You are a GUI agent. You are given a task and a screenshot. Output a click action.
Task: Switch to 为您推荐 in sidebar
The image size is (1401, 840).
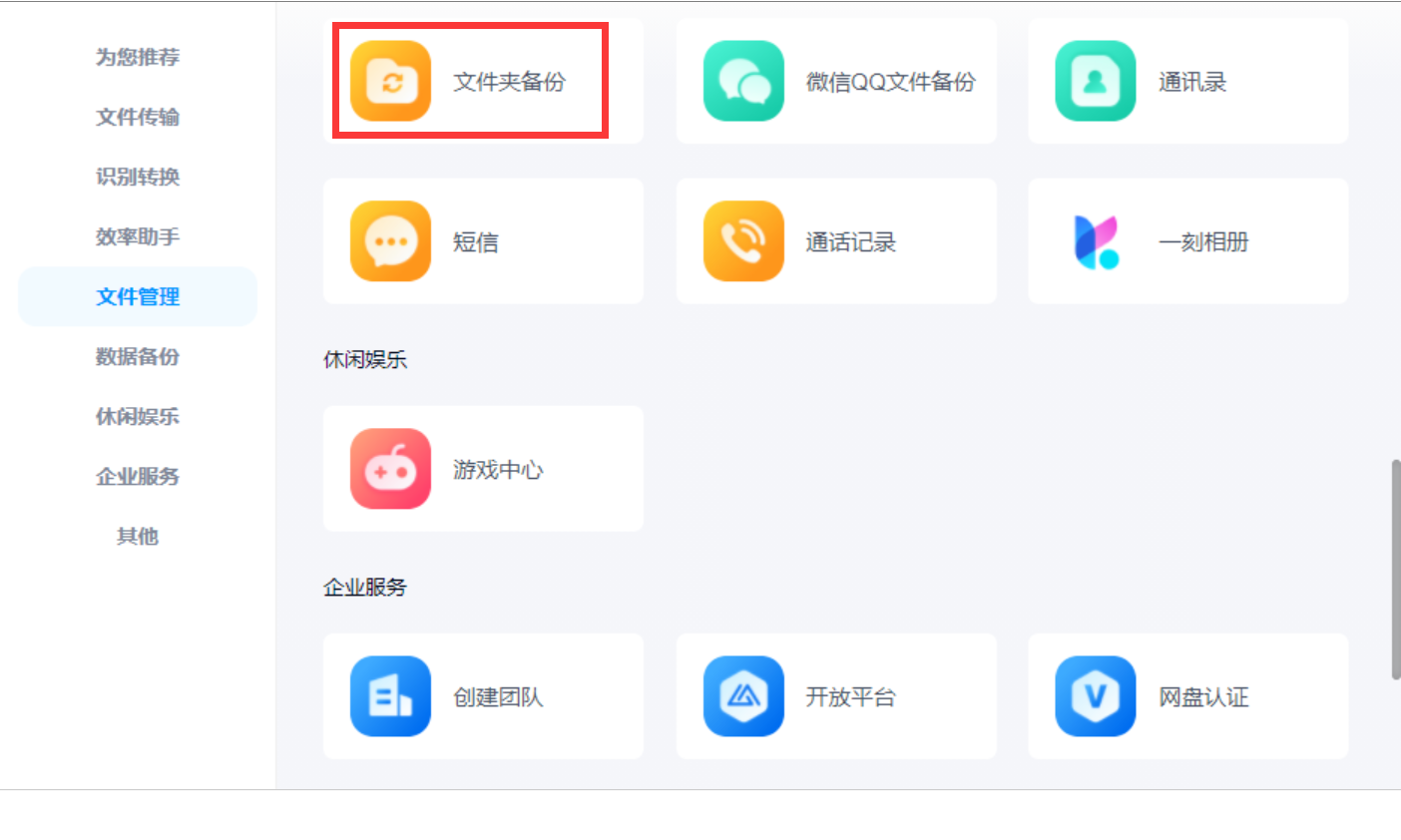click(x=138, y=57)
